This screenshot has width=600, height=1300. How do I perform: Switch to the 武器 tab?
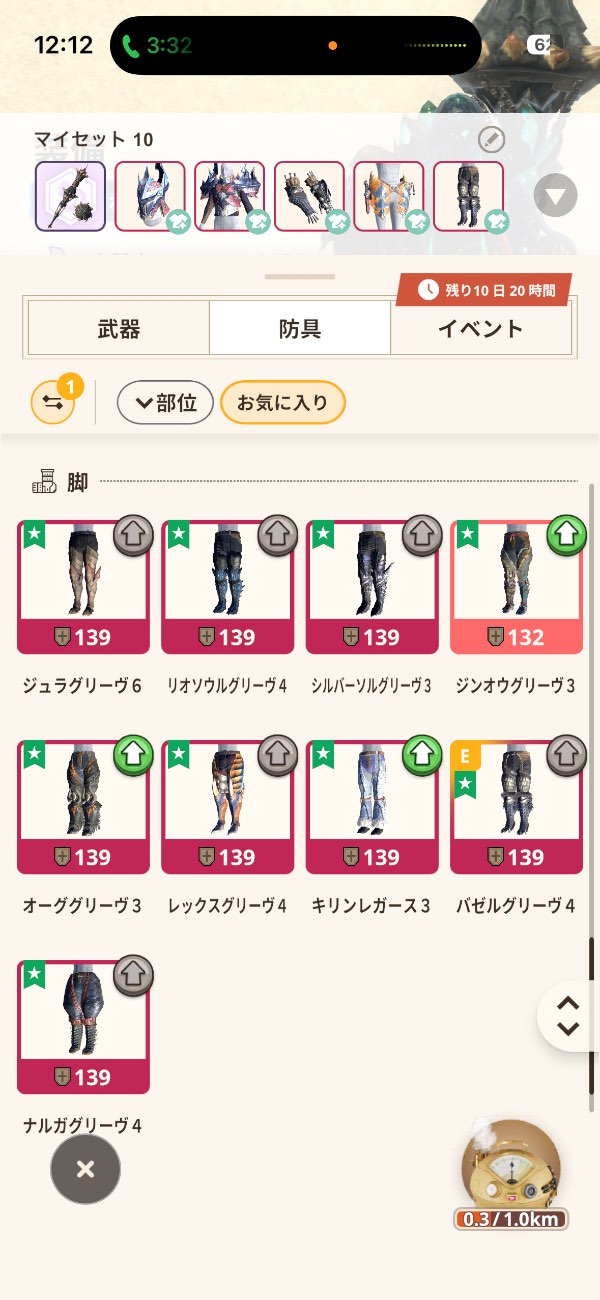point(118,328)
